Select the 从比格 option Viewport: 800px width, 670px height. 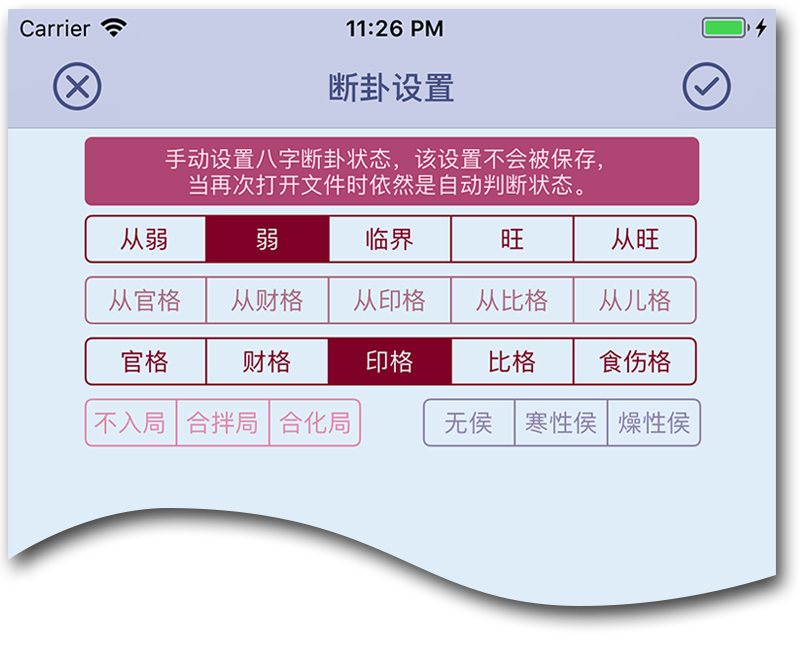coord(512,301)
